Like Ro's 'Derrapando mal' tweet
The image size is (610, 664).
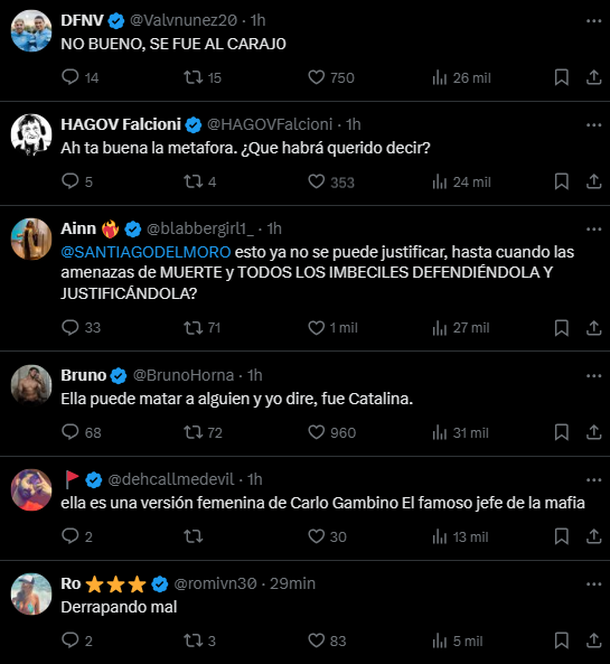(317, 641)
